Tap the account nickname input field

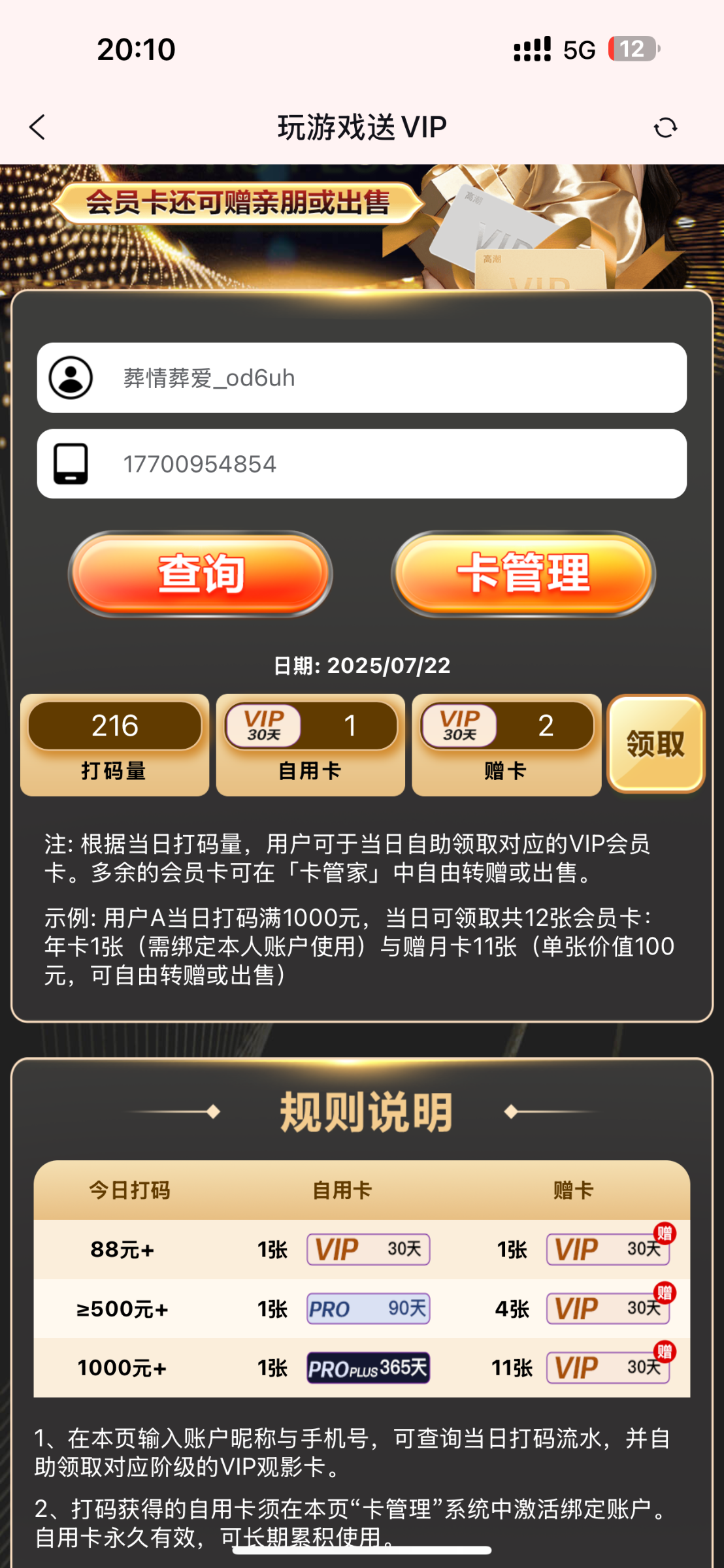click(361, 378)
